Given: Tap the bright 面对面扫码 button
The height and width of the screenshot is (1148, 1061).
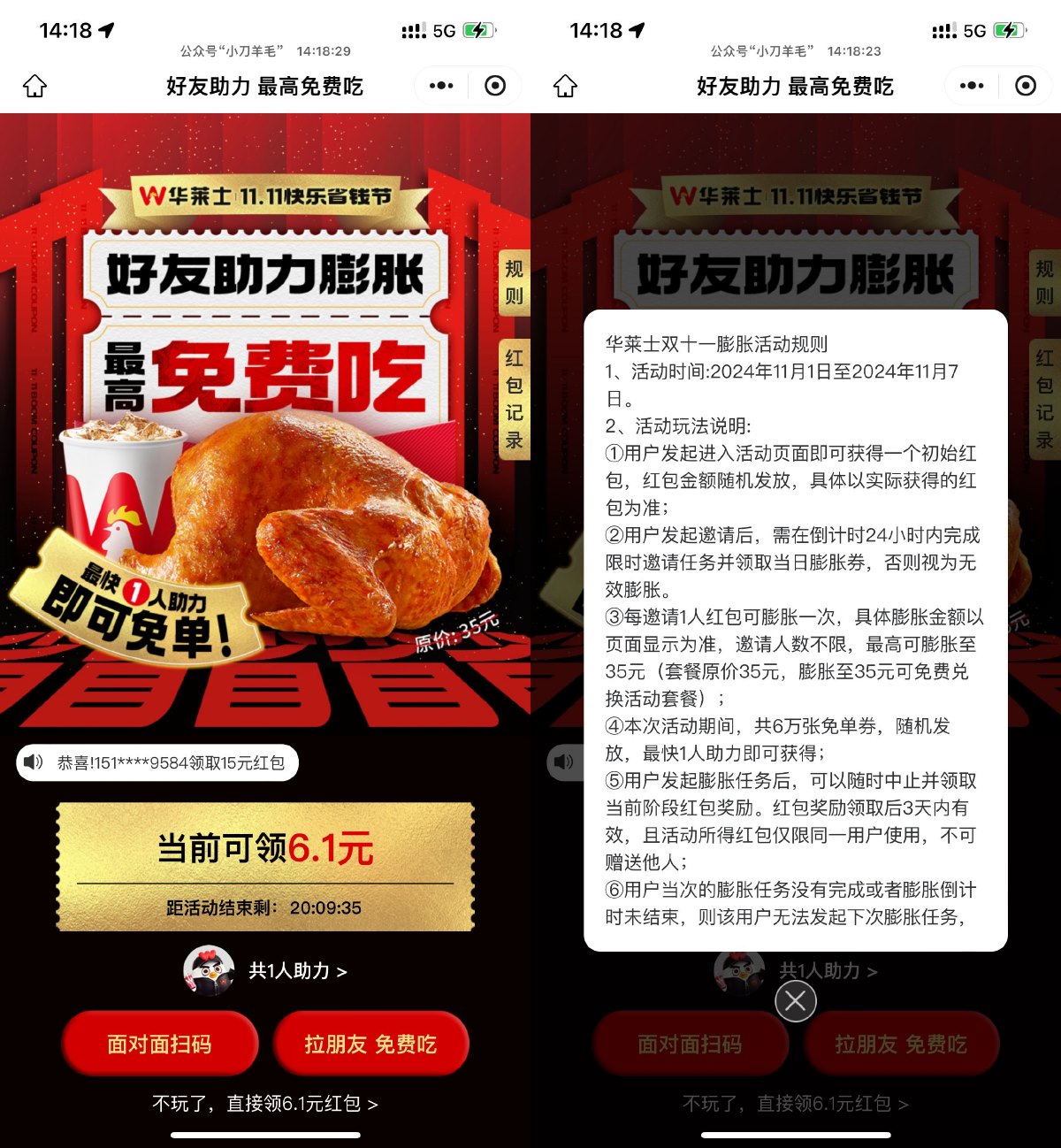Looking at the screenshot, I should pos(159,1045).
